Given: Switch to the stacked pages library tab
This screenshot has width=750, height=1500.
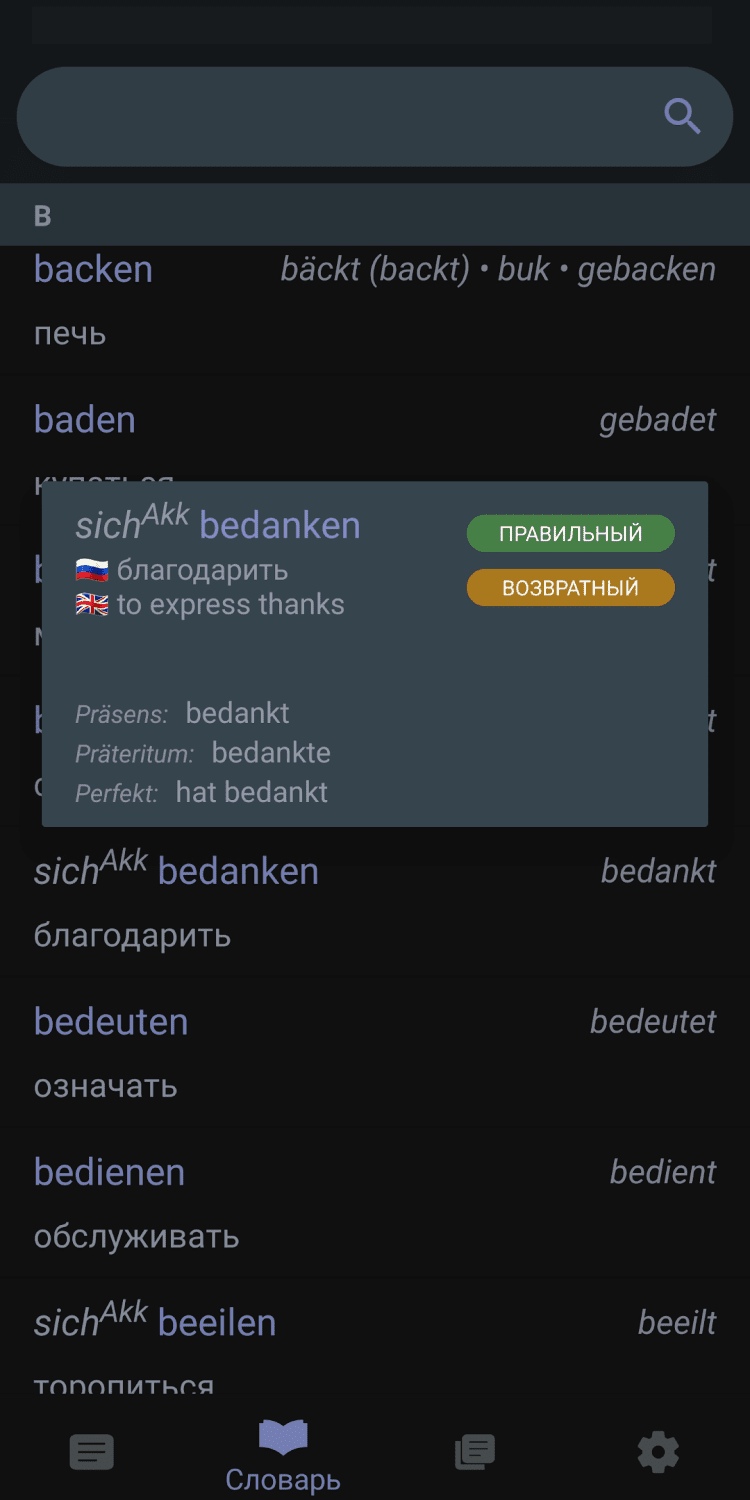Looking at the screenshot, I should pos(474,1452).
